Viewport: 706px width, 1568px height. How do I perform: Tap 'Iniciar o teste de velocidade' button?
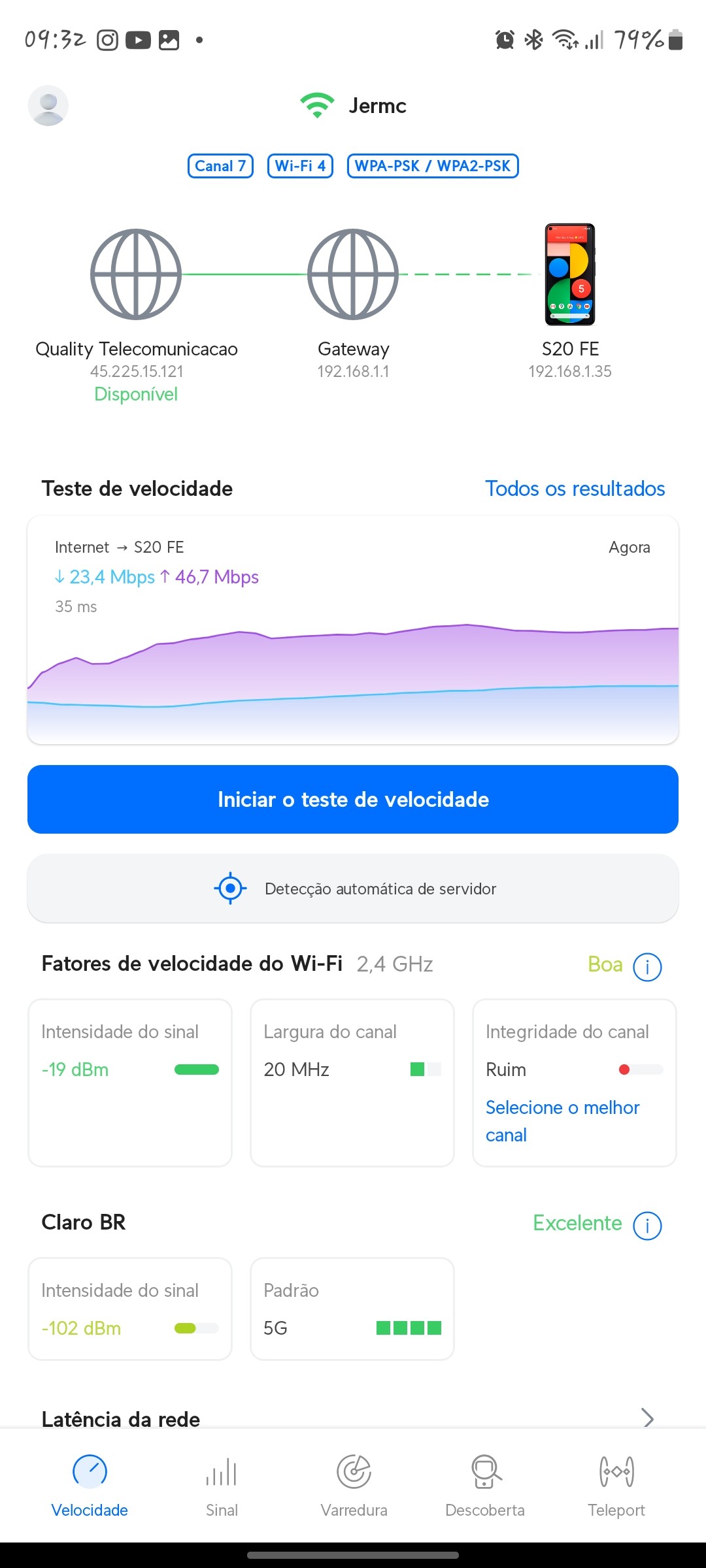353,799
